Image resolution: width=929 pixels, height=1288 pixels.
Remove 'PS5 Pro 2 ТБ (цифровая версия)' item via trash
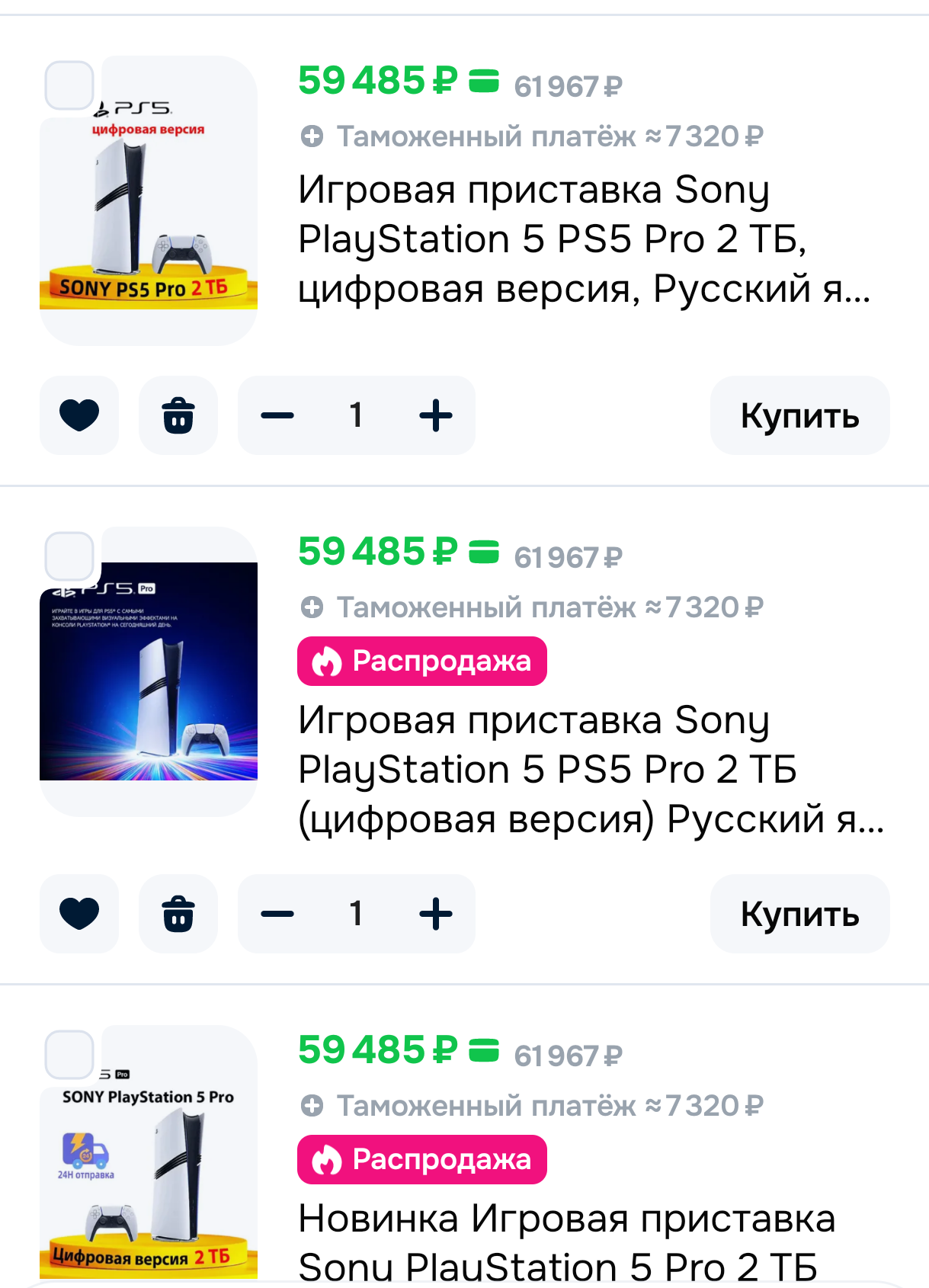coord(178,914)
